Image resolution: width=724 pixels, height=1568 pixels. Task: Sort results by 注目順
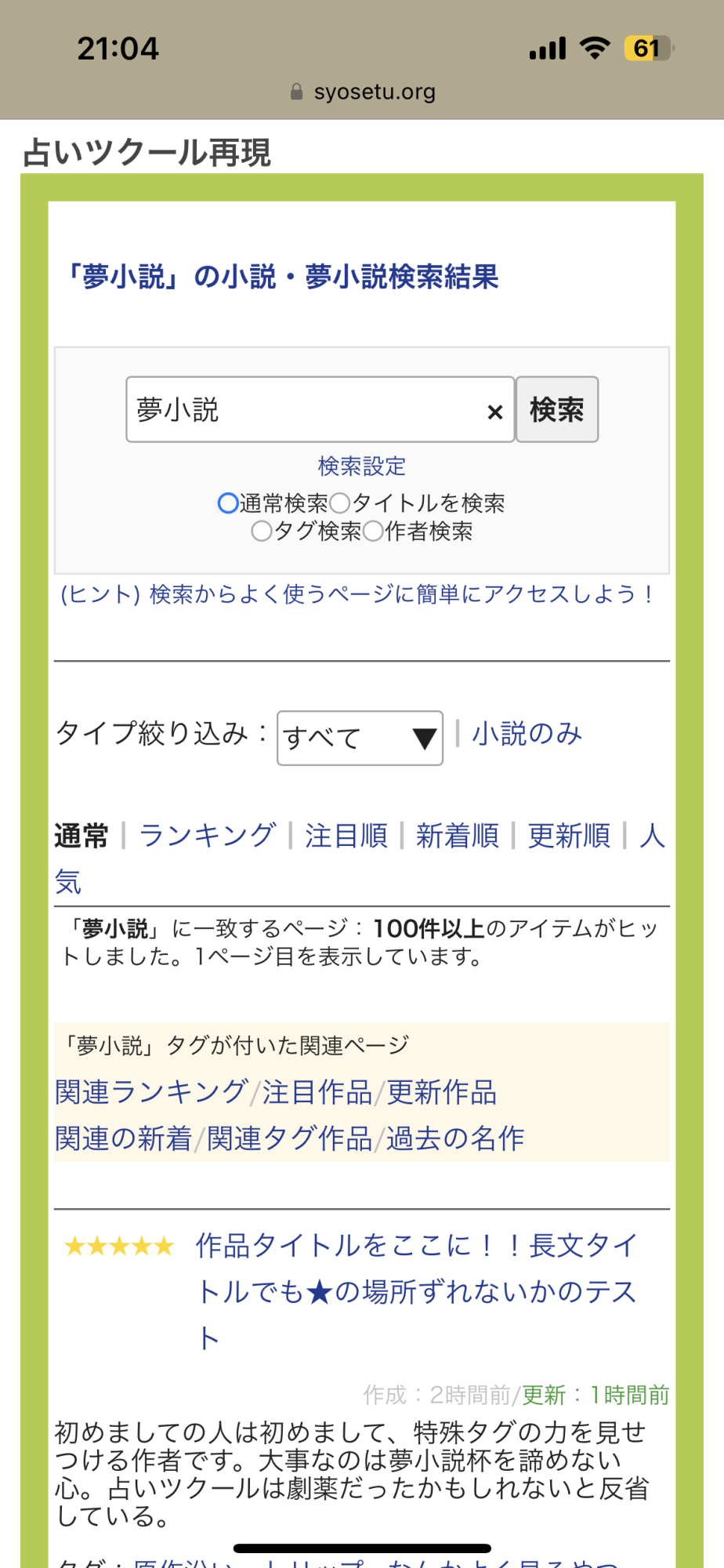(346, 835)
